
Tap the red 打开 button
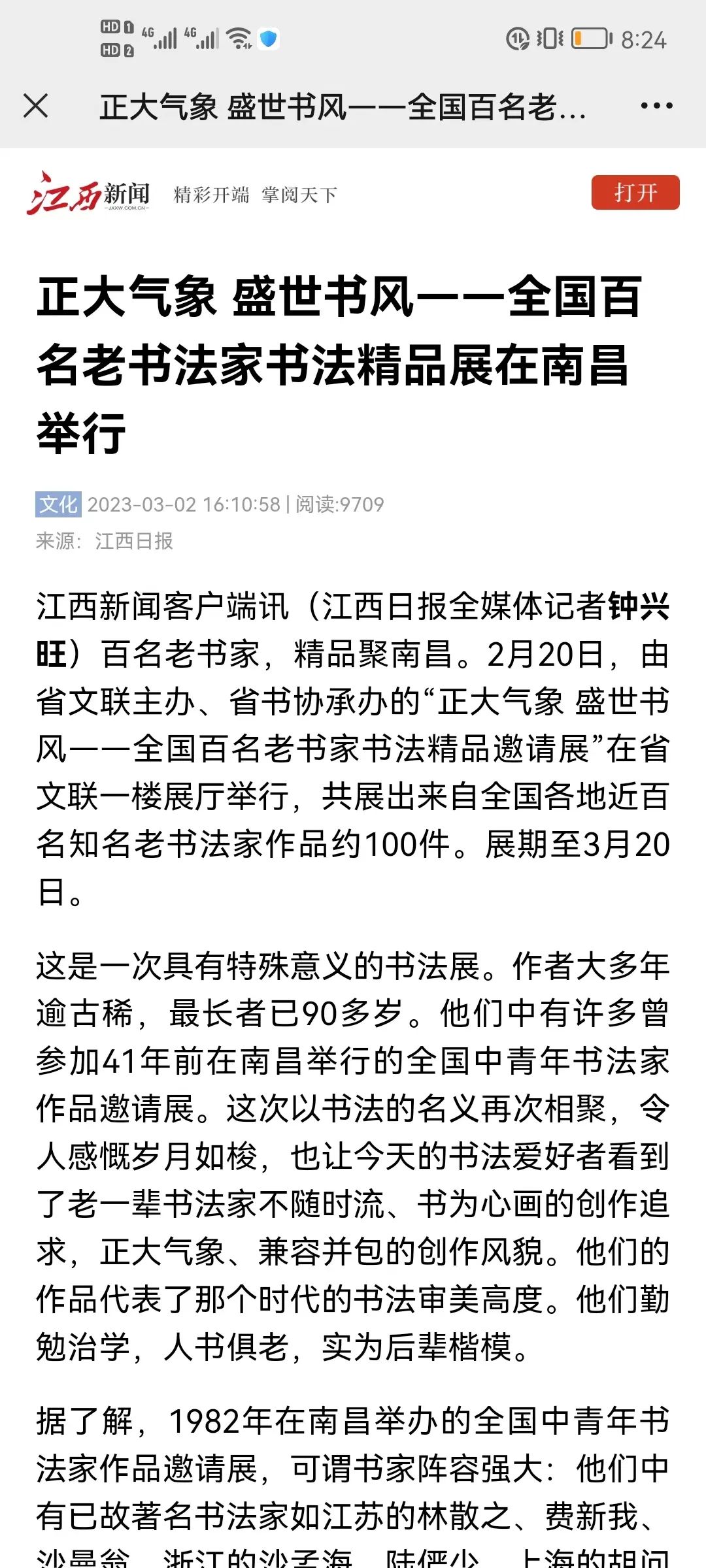point(635,193)
